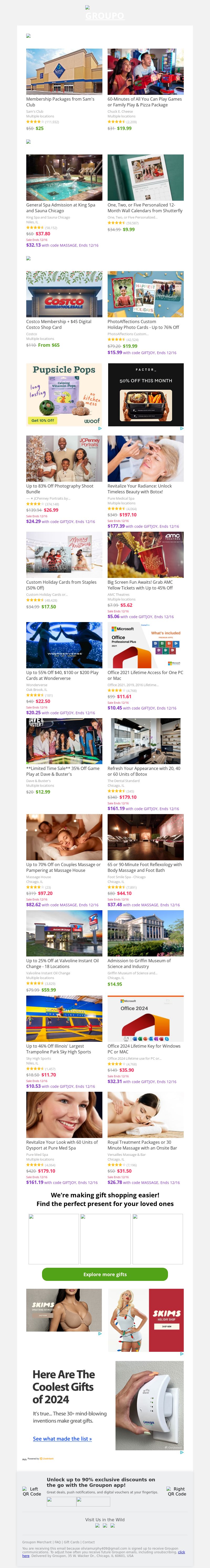View the PhotoAffections Holiday Photo Cards deal

pyautogui.click(x=145, y=294)
